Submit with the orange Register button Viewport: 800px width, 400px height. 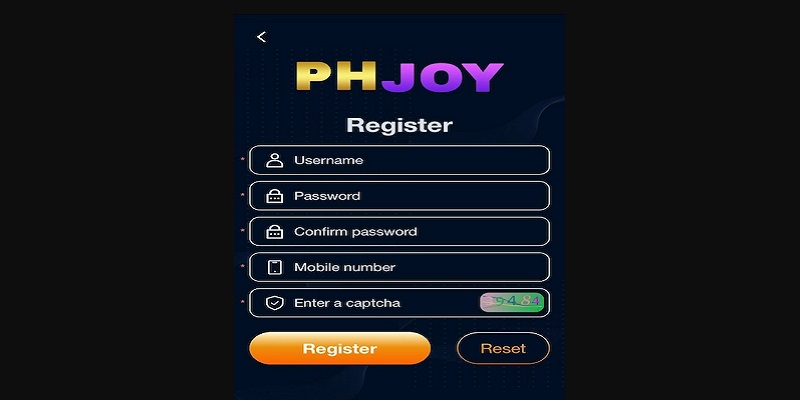(x=340, y=349)
